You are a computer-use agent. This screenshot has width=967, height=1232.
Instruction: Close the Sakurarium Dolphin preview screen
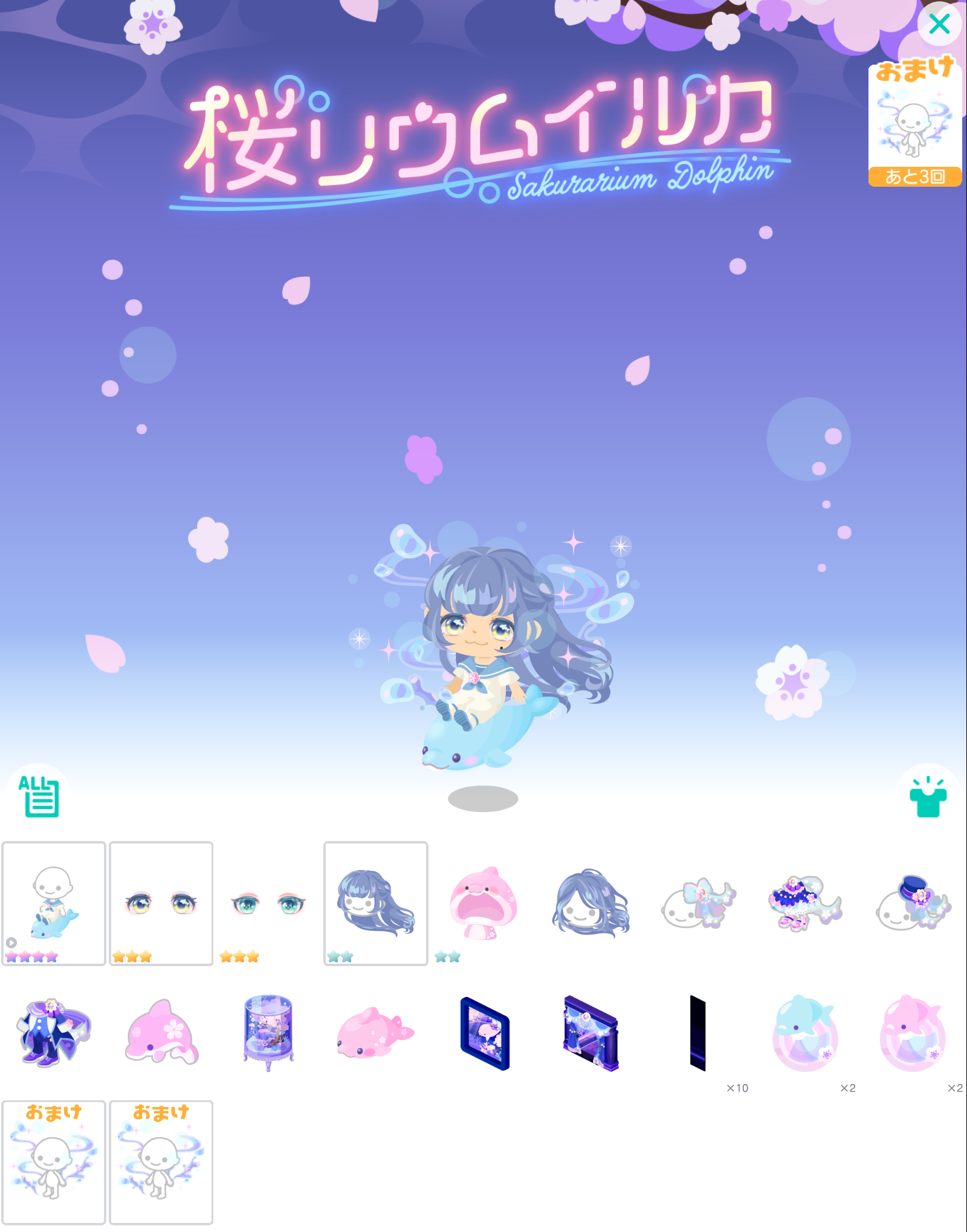939,24
